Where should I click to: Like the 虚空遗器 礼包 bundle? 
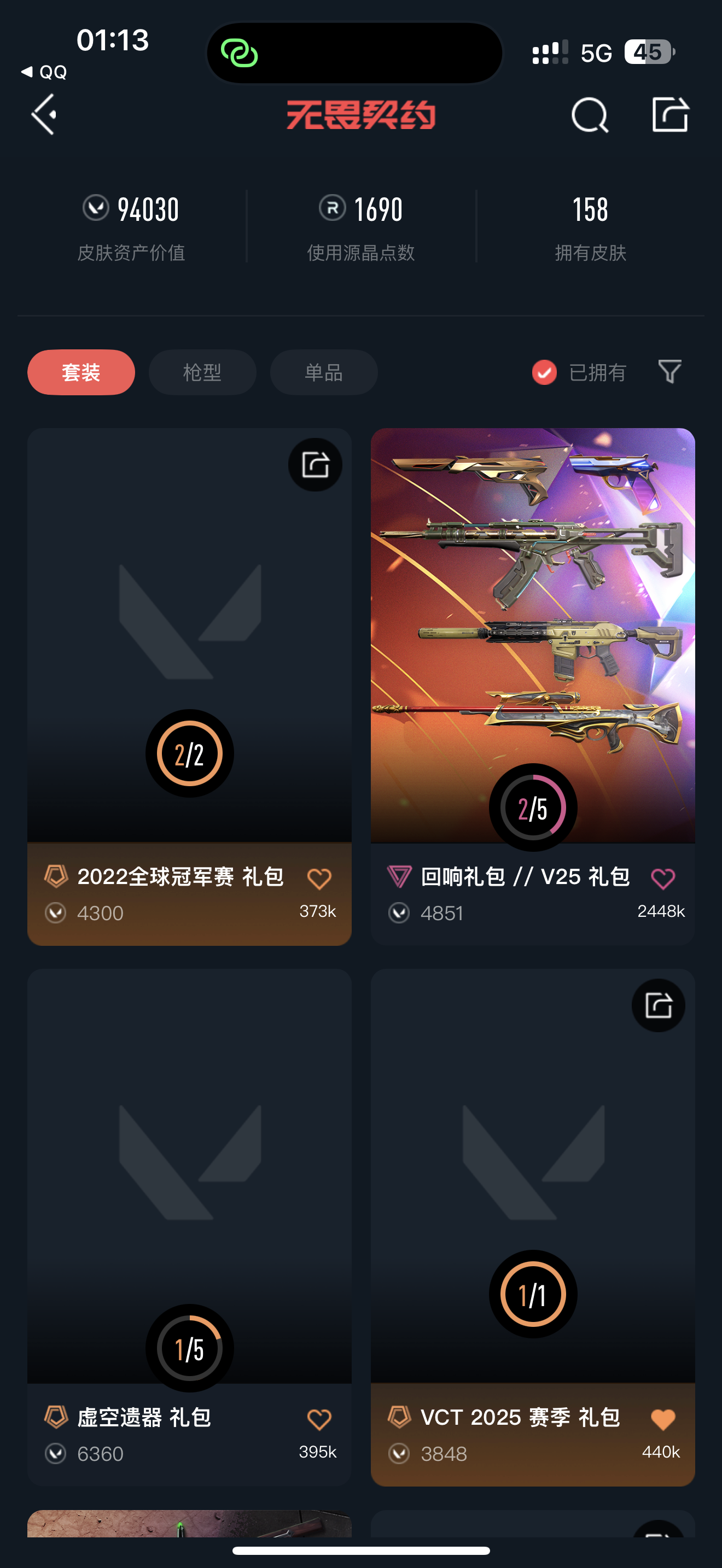319,1419
